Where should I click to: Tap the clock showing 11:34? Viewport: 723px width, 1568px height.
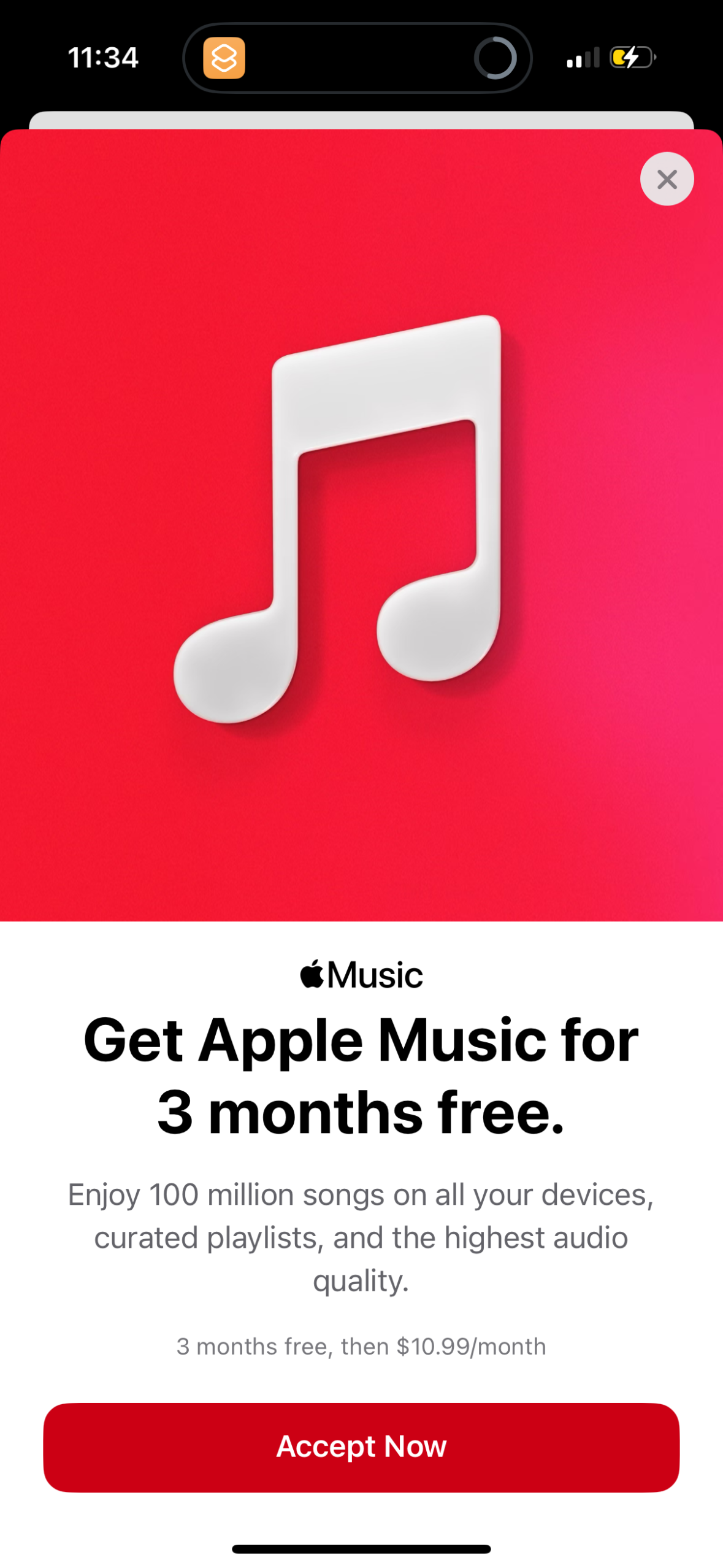pos(103,58)
